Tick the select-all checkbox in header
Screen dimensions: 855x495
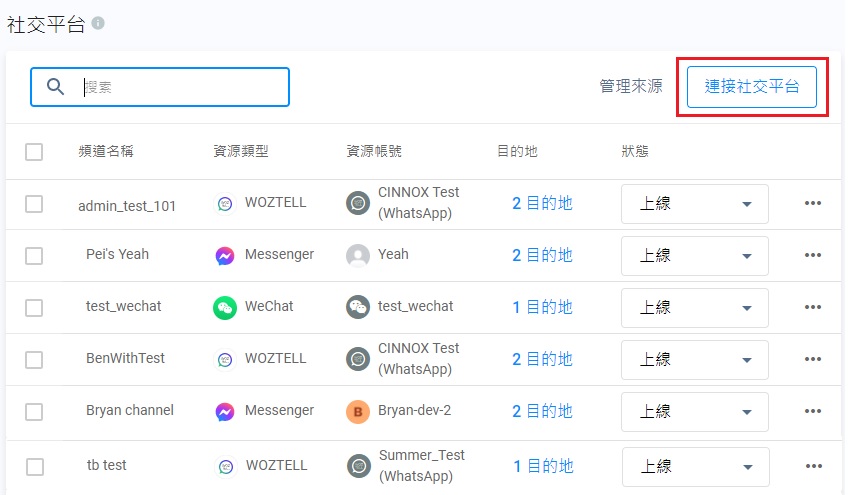point(34,152)
